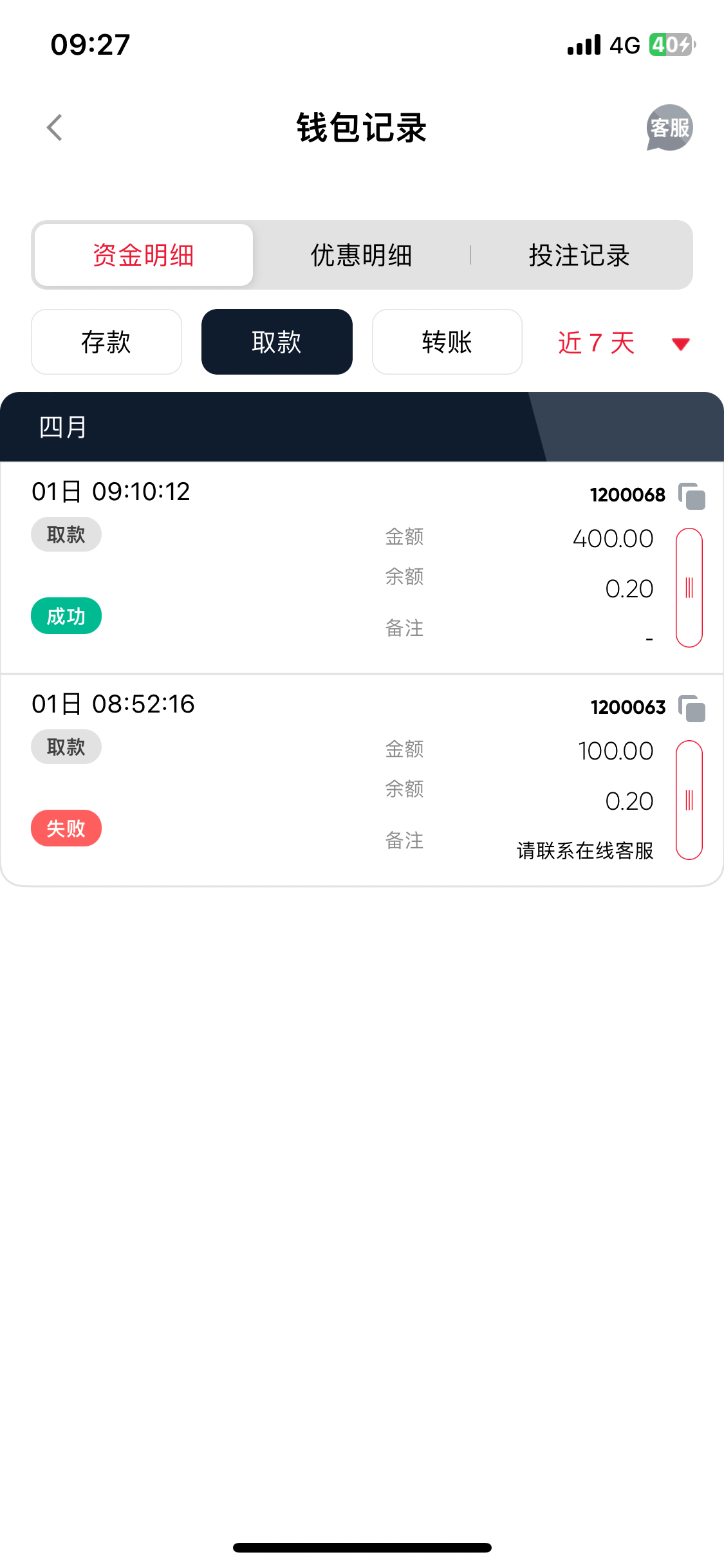Screen dimensions: 724x1568
Task: Filter by 存款 deposits
Action: click(x=106, y=342)
